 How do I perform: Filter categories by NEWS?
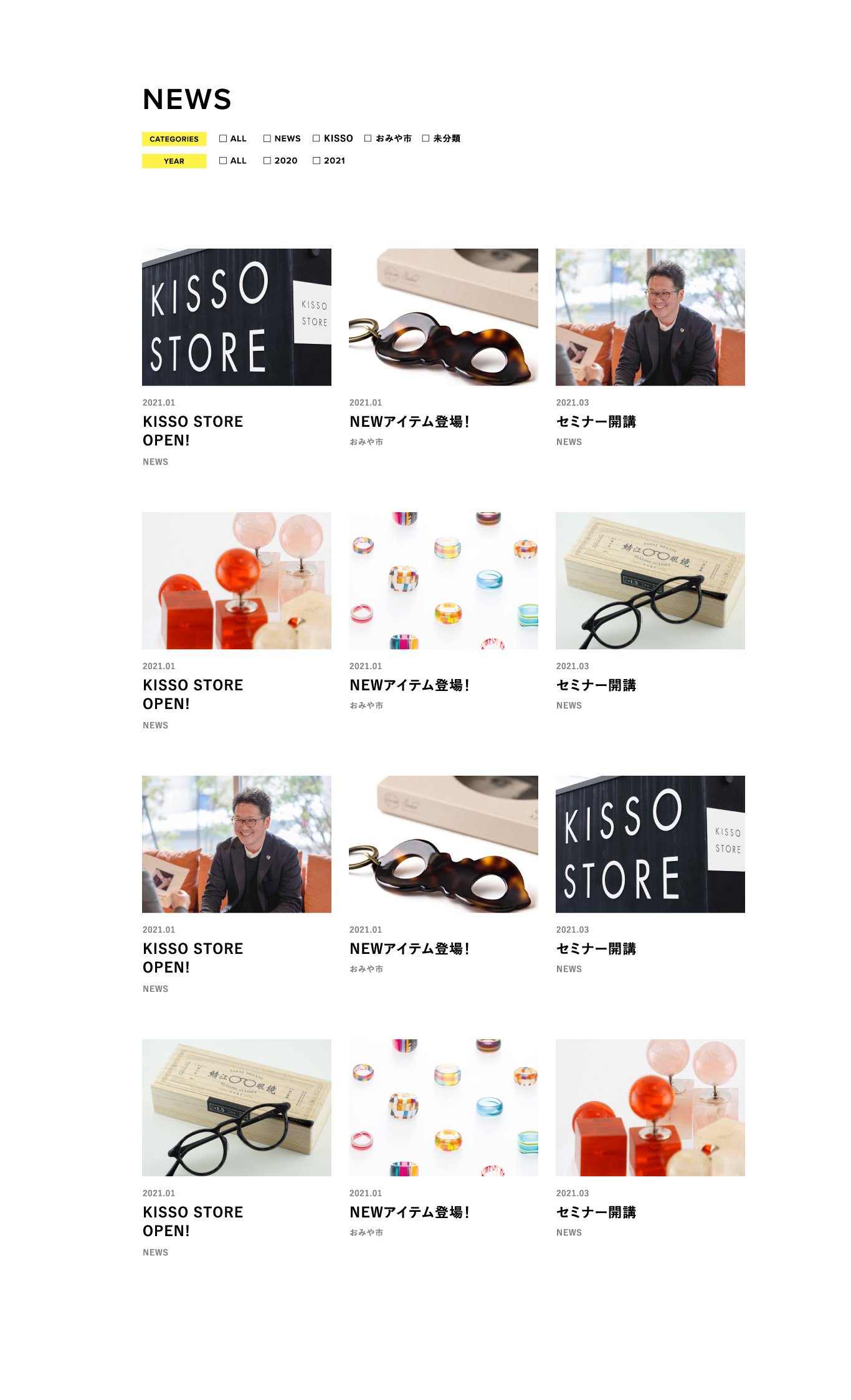(x=267, y=138)
